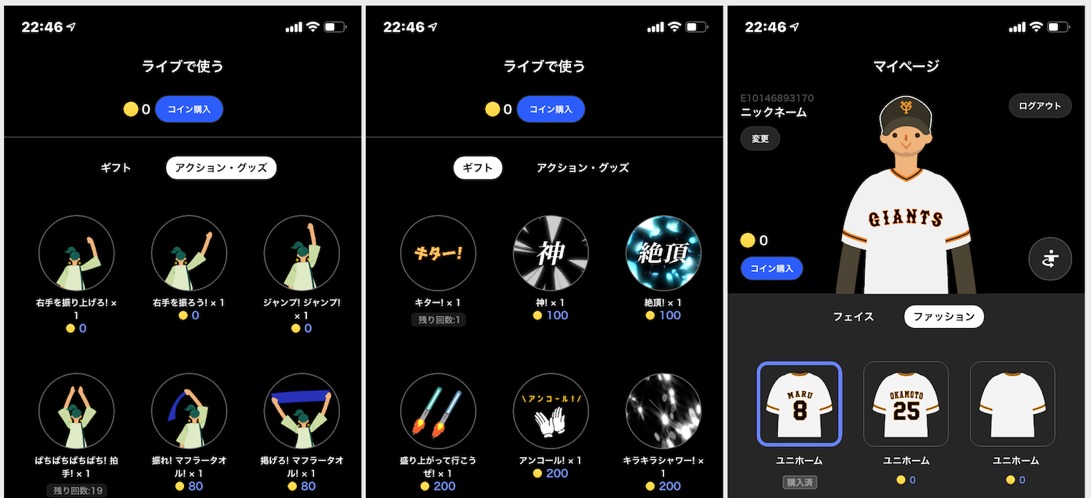Switch to the フェイス tab
This screenshot has height=498, width=1091.
coord(853,317)
